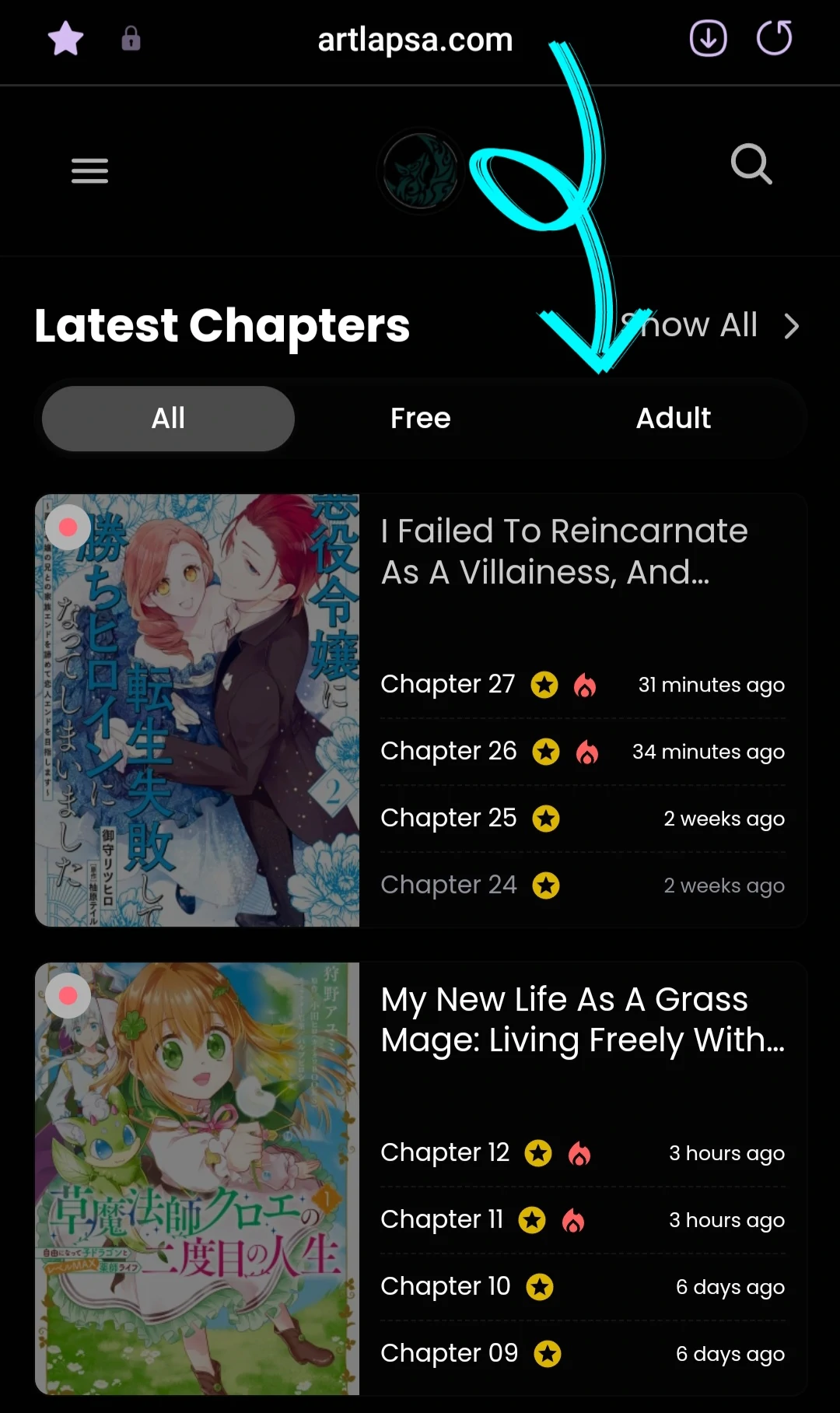Screen dimensions: 840x1413
Task: Open Chapter 25 of the Villainess series
Action: point(449,818)
